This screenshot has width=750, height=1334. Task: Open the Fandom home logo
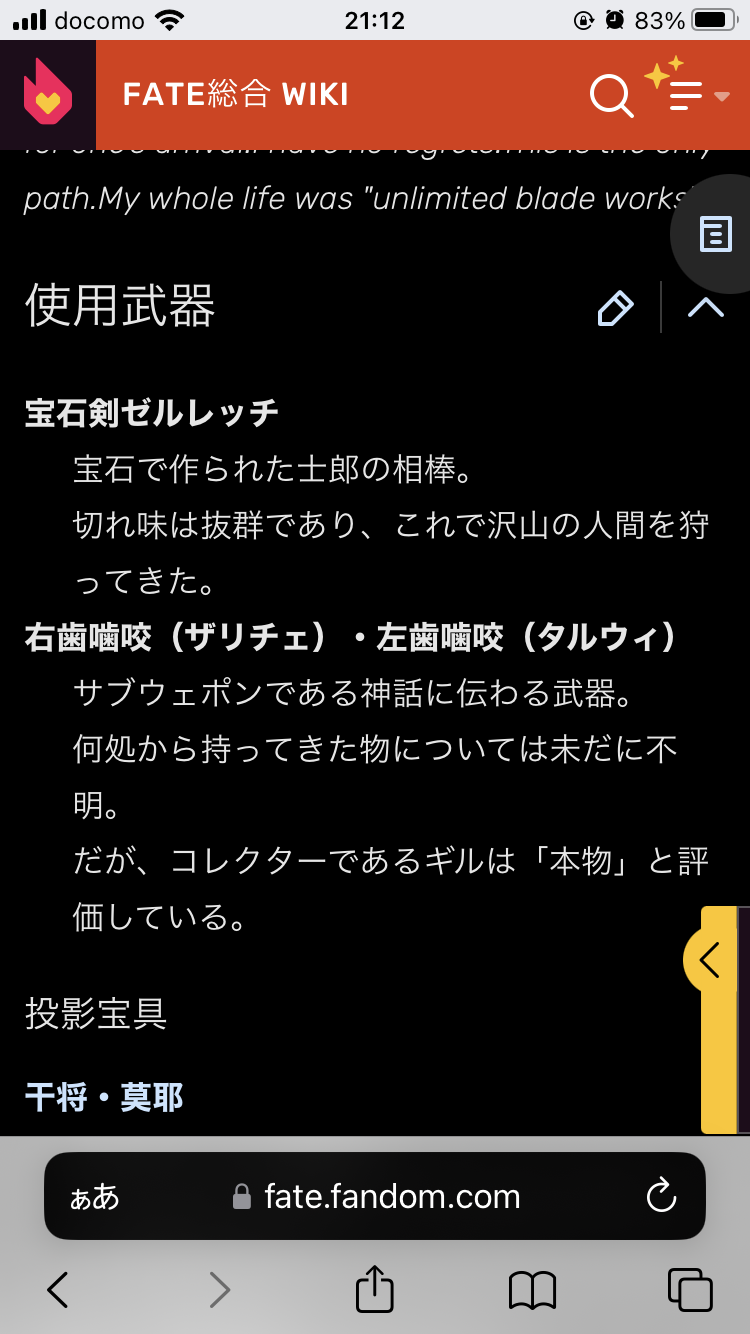pyautogui.click(x=47, y=94)
